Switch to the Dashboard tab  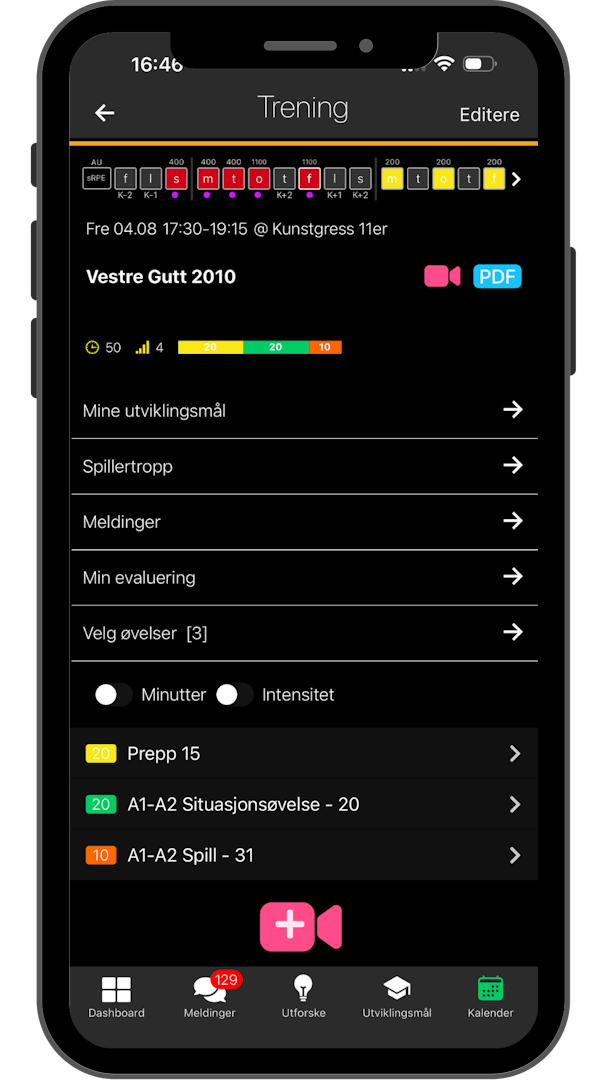point(116,997)
